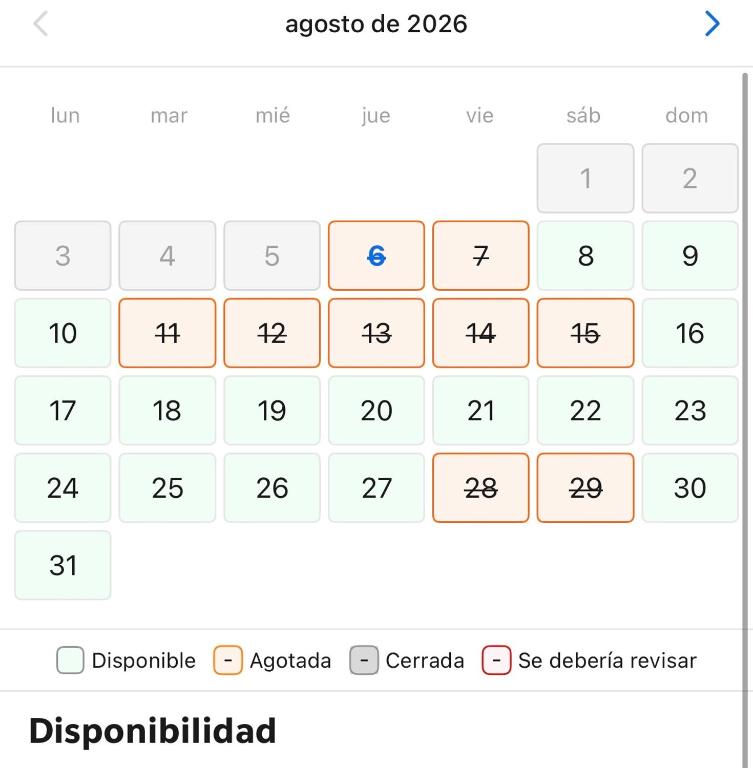Select sold-out date 6 August
Image resolution: width=753 pixels, height=768 pixels.
376,256
